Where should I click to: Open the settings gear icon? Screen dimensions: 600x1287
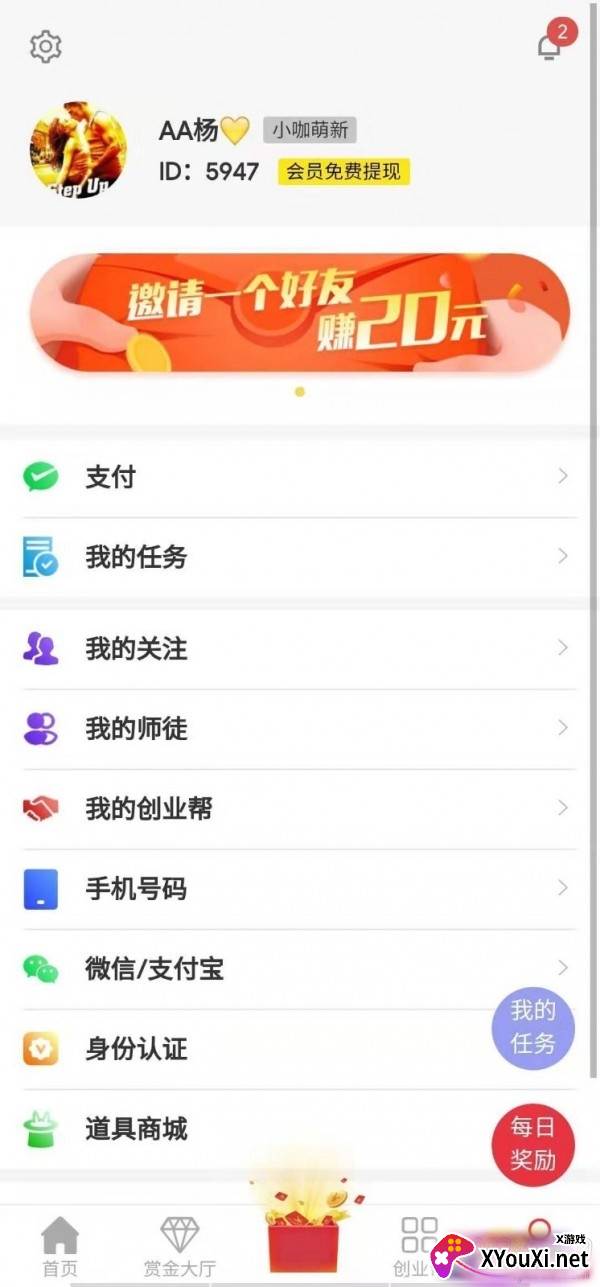46,46
